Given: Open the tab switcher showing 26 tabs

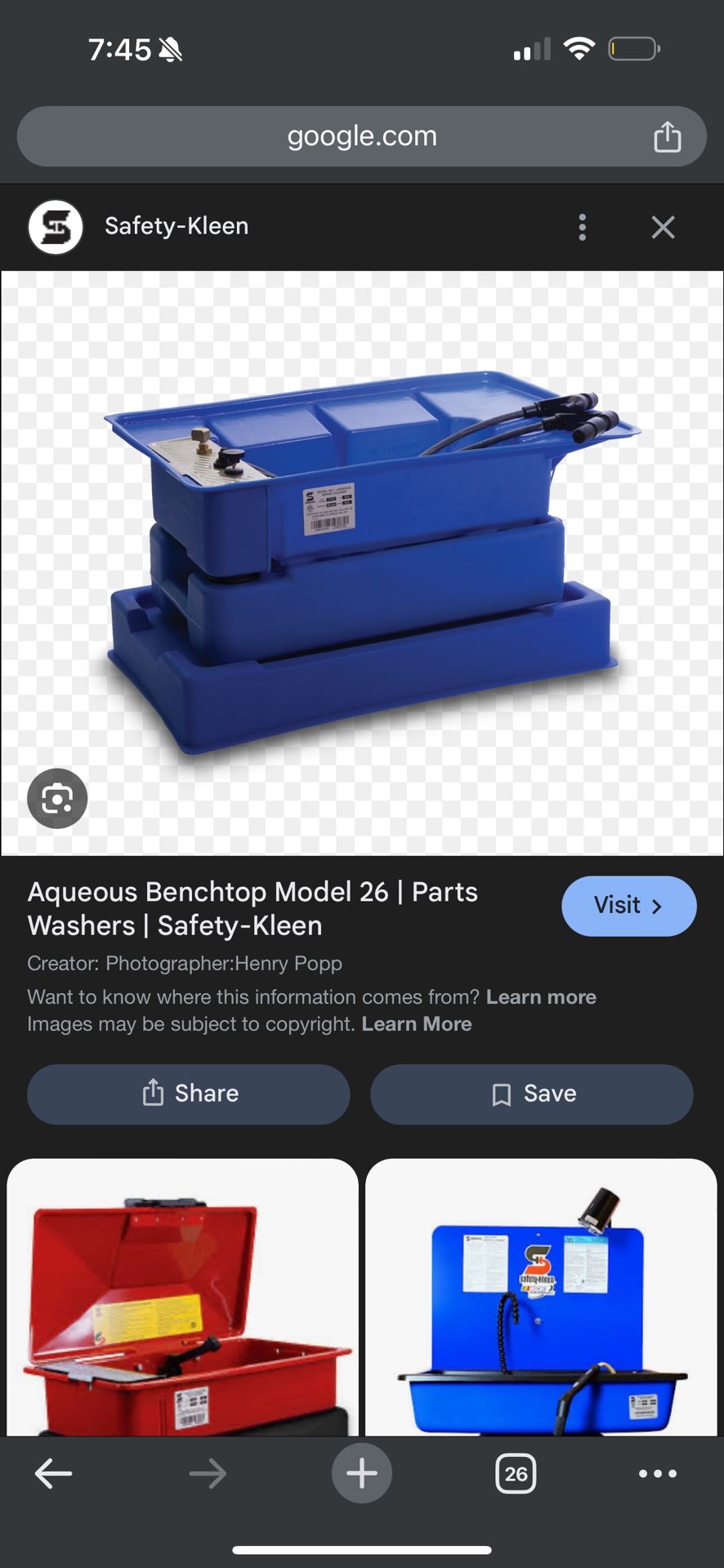Looking at the screenshot, I should coord(516,1473).
